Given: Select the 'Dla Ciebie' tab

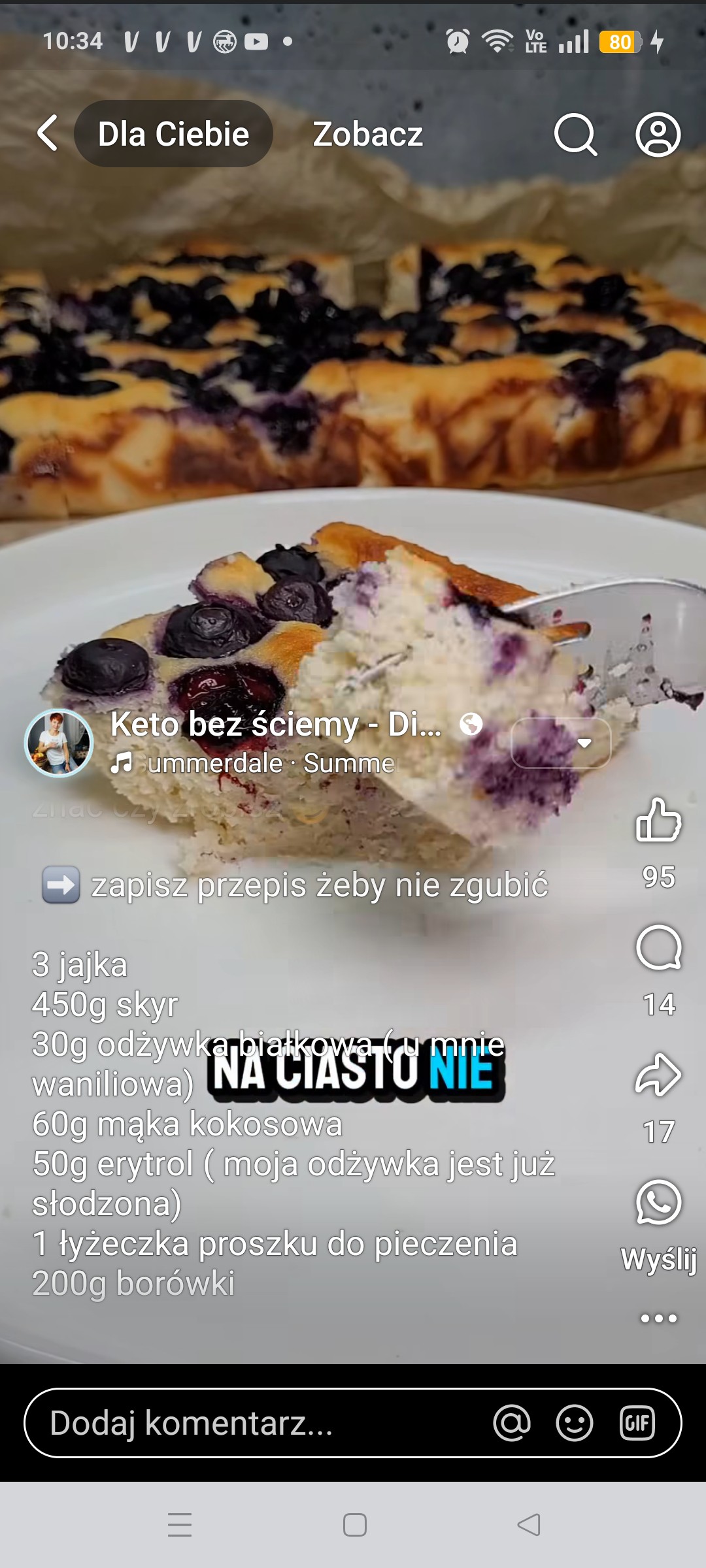Looking at the screenshot, I should coord(173,133).
